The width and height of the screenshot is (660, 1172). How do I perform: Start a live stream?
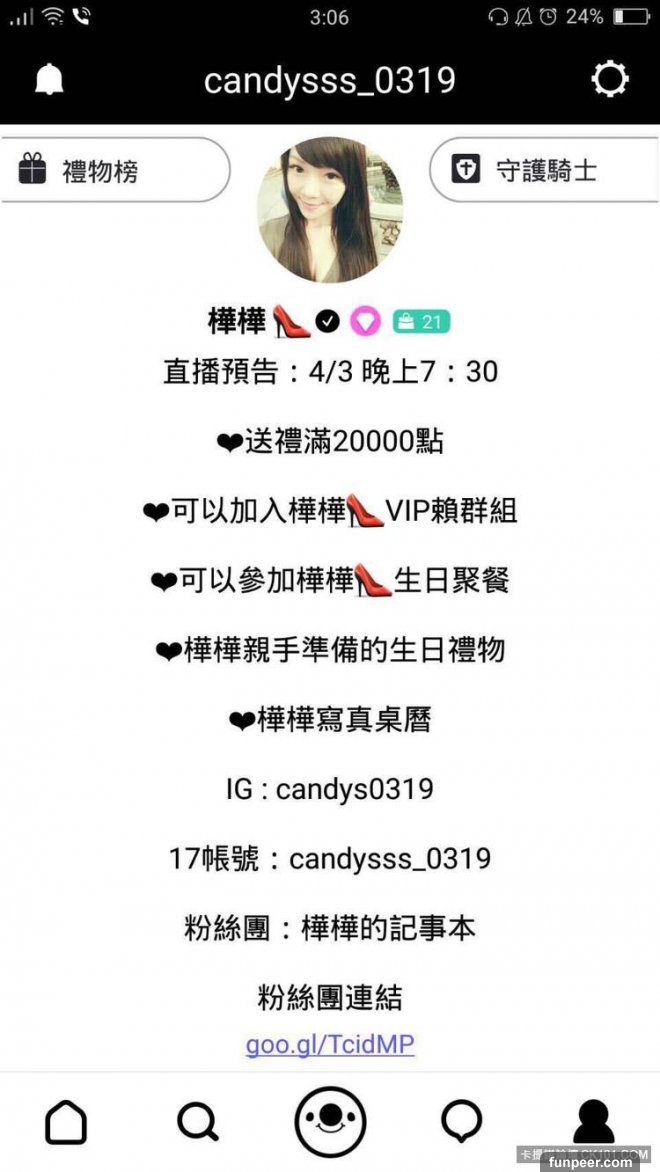point(330,1122)
